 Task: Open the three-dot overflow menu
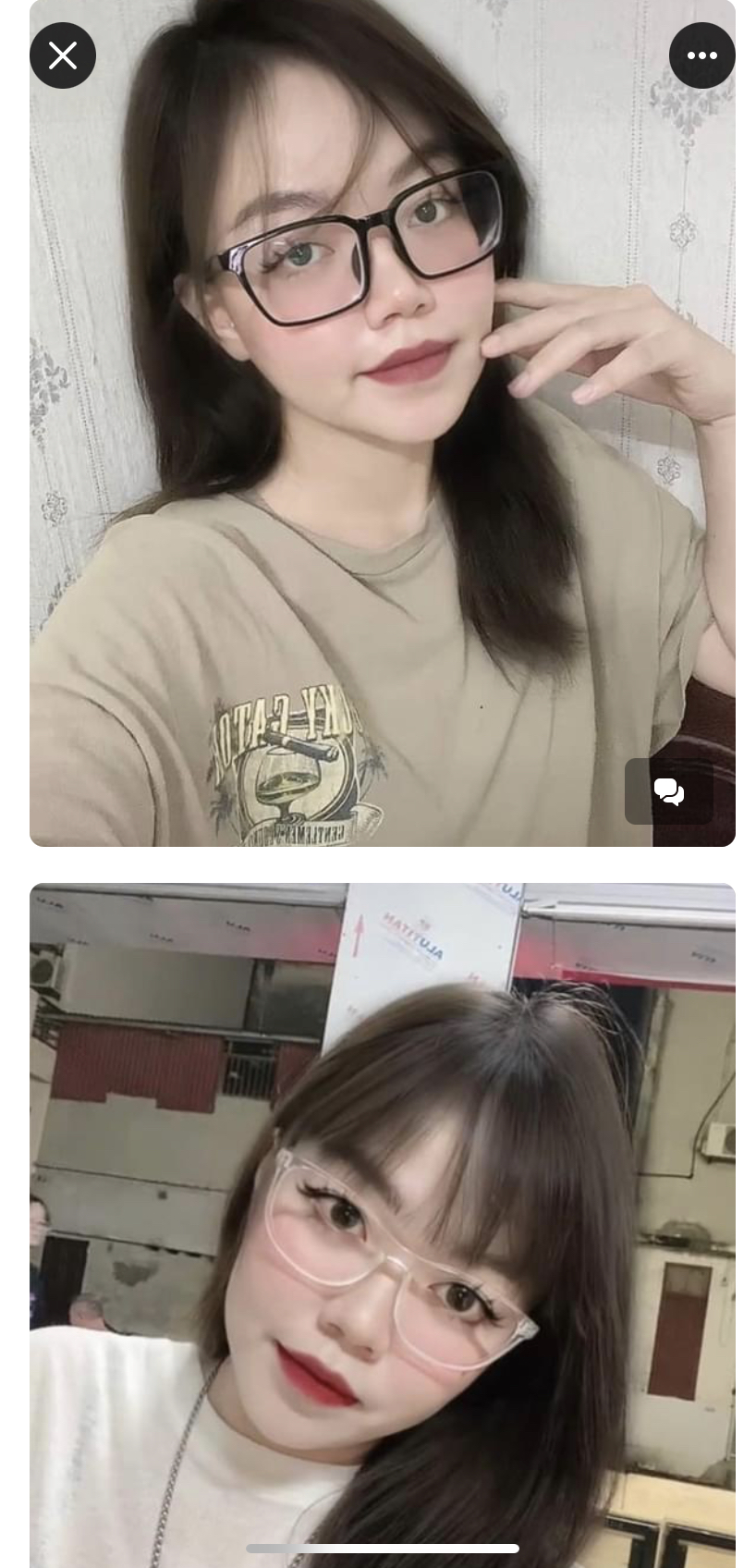[701, 55]
